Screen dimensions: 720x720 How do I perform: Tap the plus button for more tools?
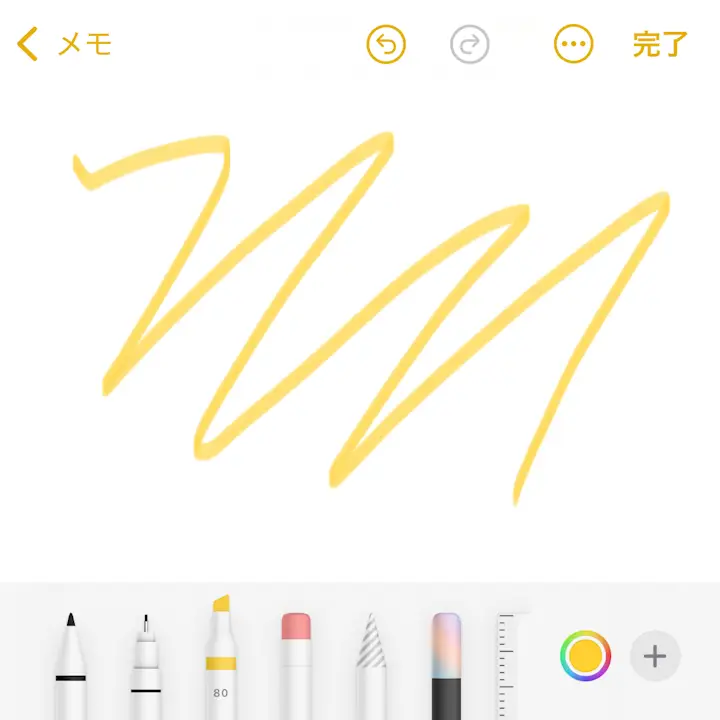point(655,656)
